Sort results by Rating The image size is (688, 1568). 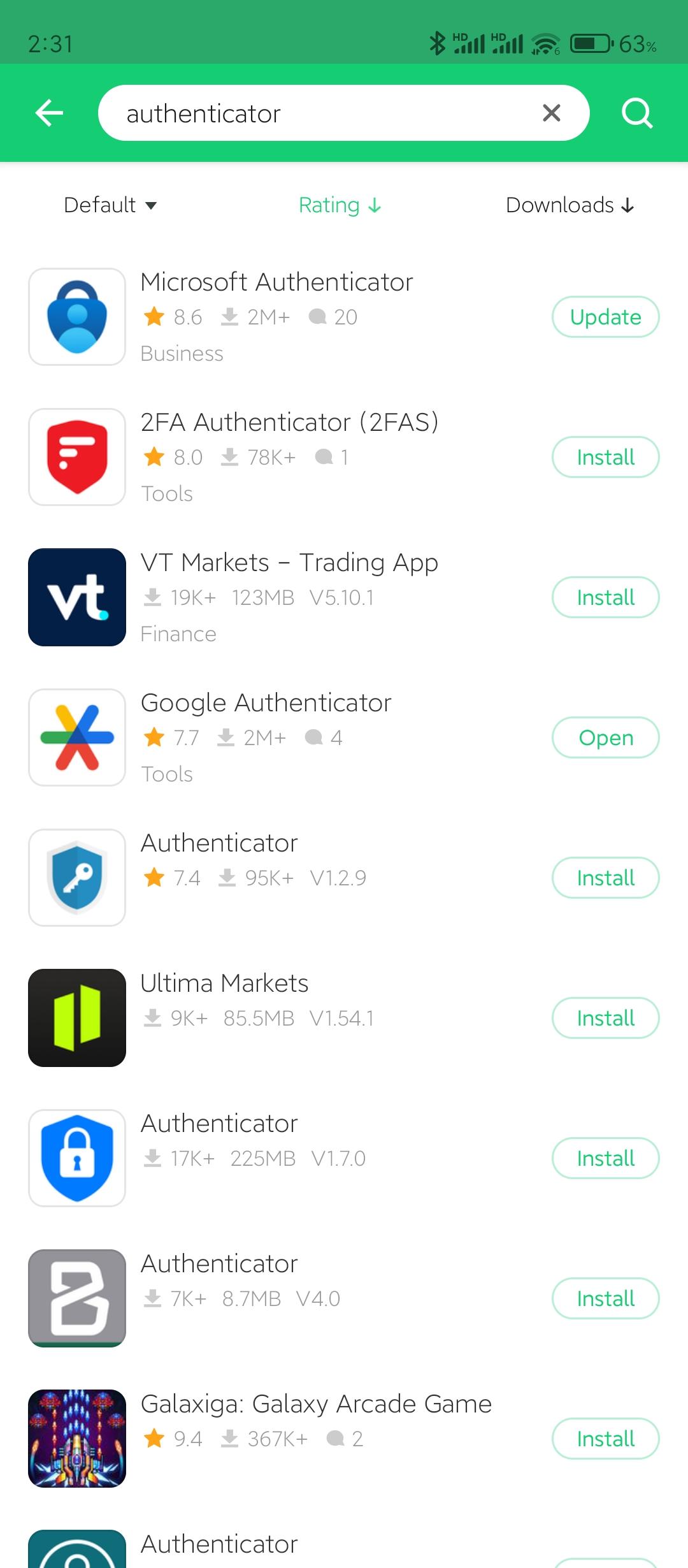point(340,205)
